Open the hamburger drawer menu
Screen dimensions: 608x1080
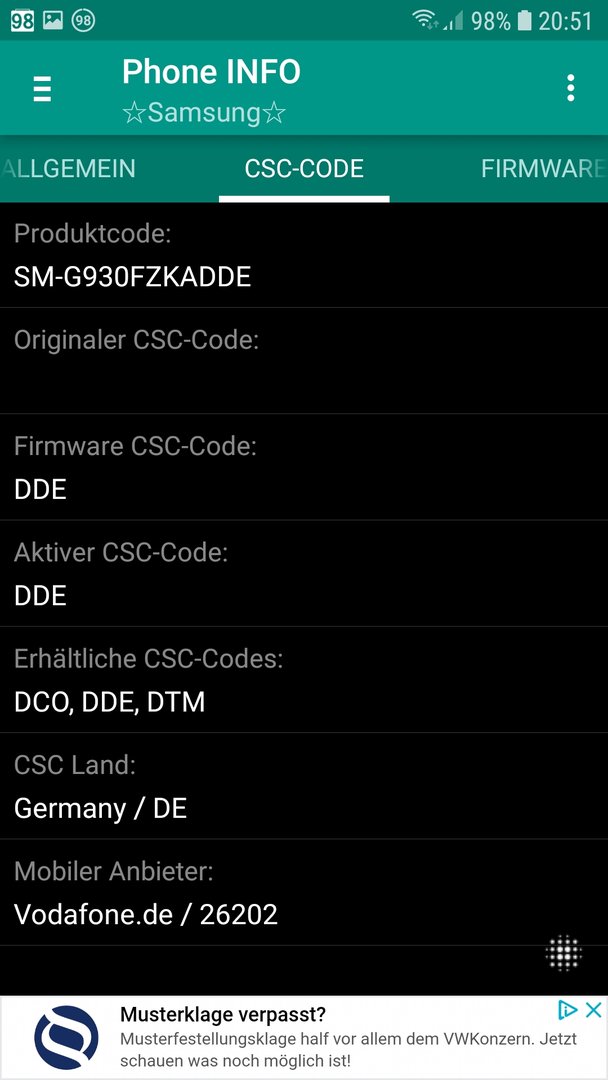[x=42, y=89]
